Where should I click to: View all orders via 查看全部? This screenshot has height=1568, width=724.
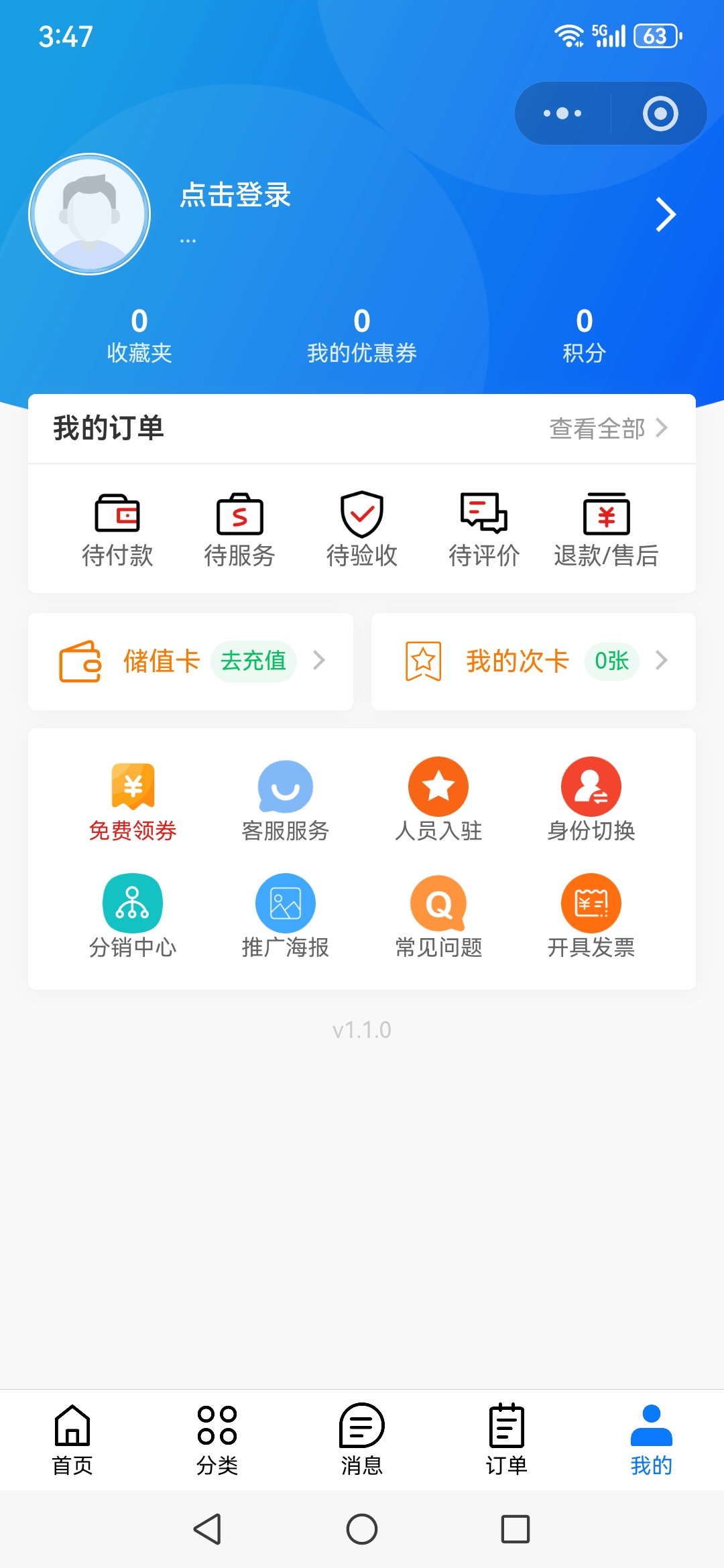(608, 428)
